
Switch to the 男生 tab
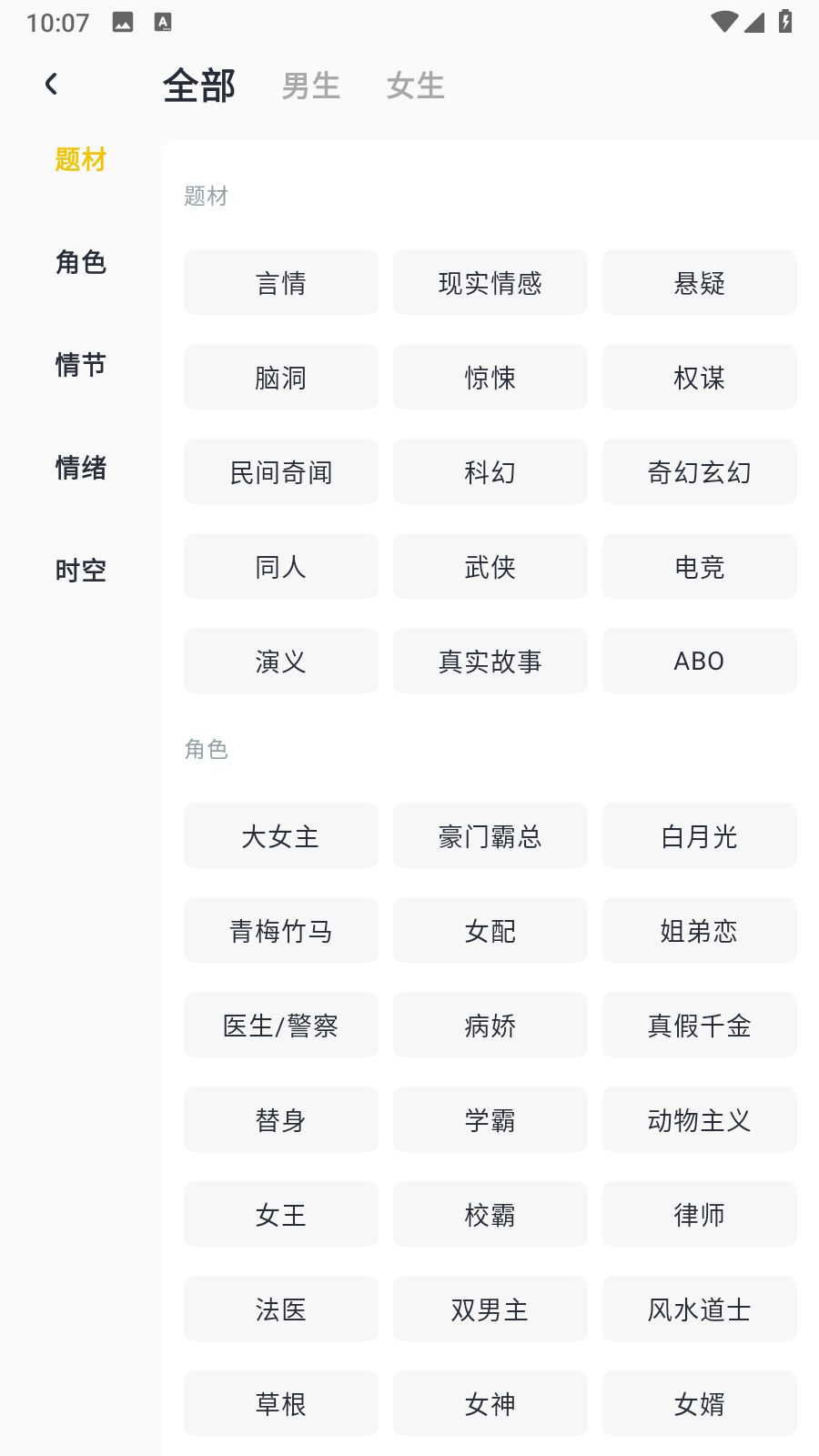click(311, 86)
